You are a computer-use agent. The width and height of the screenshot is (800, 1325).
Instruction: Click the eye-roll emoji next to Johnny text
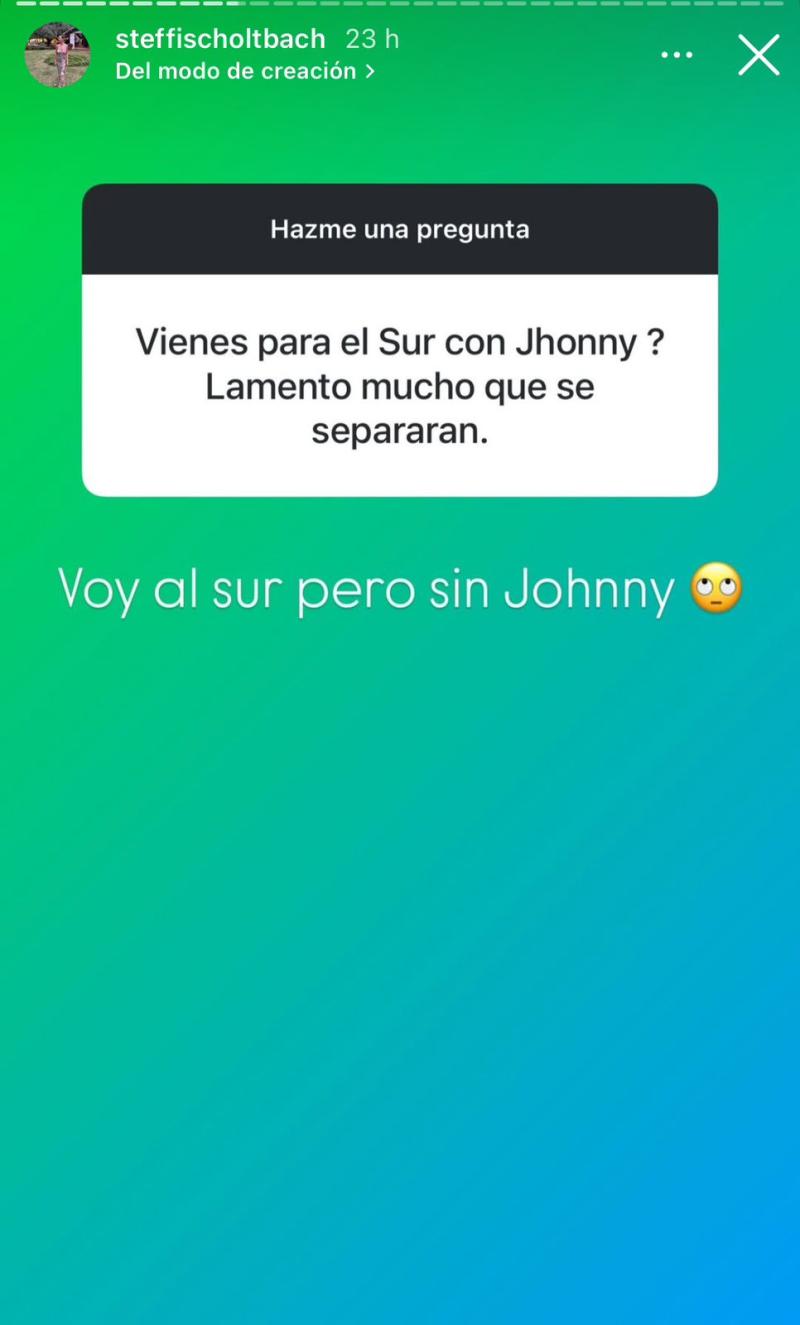click(x=718, y=590)
